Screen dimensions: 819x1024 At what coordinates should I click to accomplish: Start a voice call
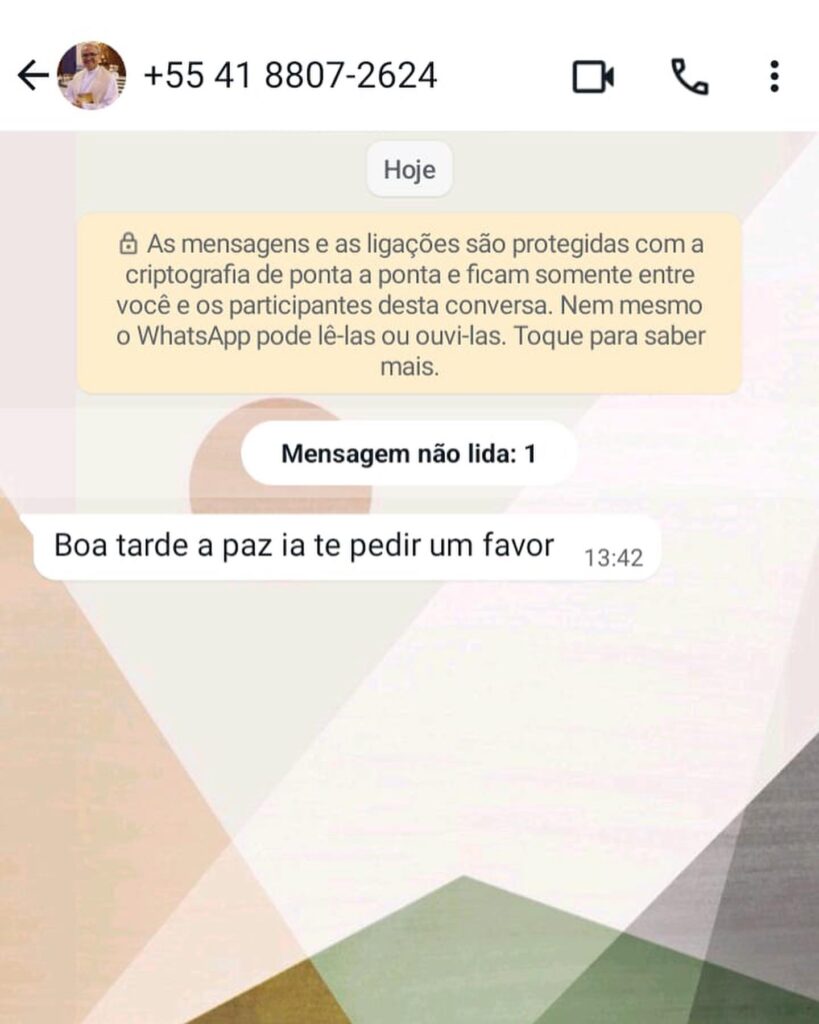pyautogui.click(x=689, y=77)
